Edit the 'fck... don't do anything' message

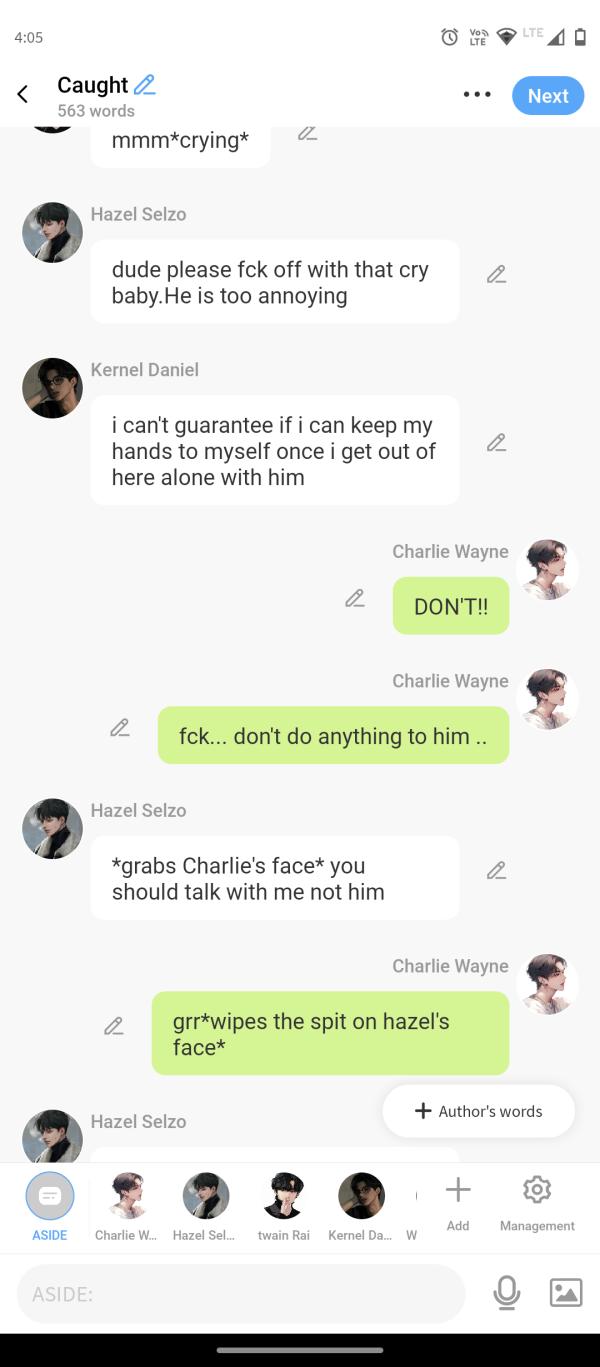click(120, 728)
